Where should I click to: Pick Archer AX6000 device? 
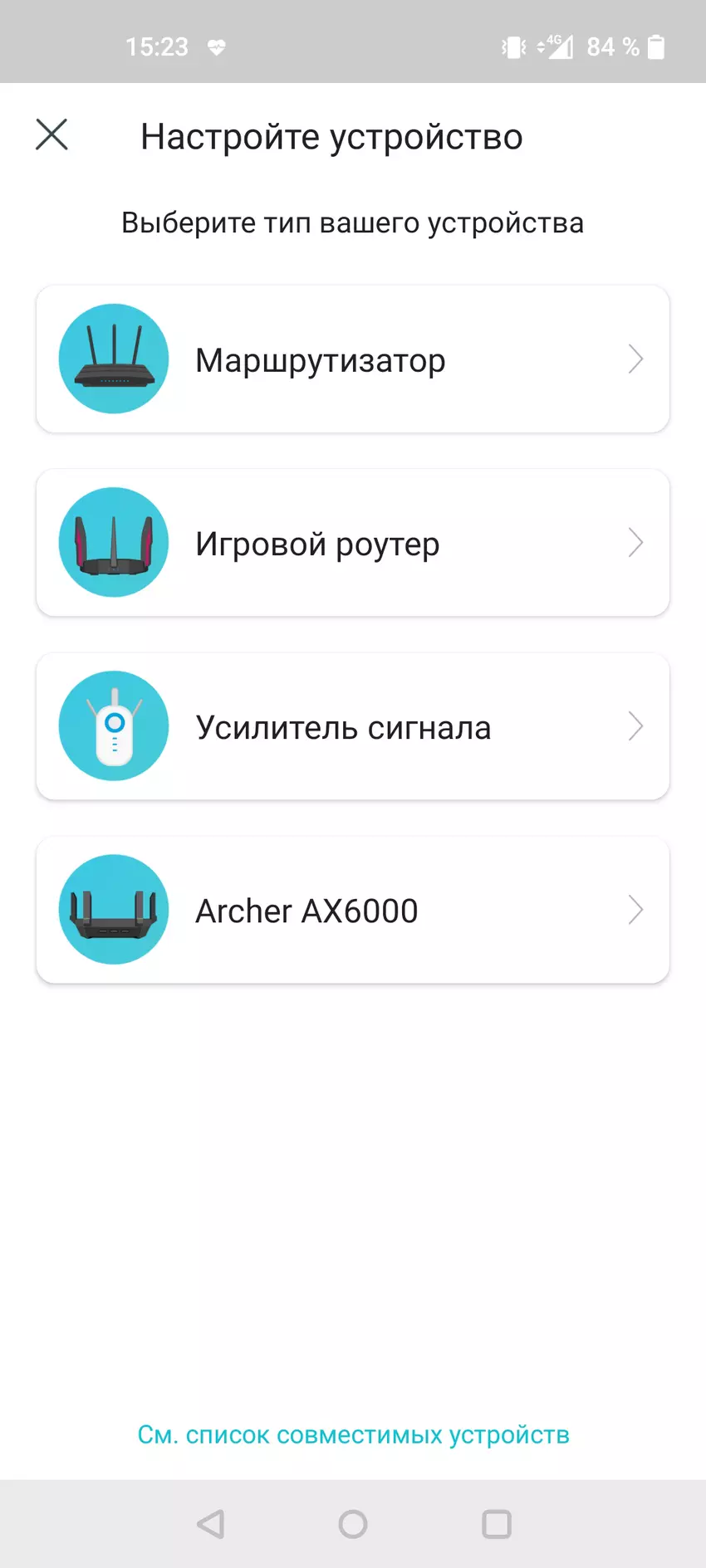(x=353, y=911)
